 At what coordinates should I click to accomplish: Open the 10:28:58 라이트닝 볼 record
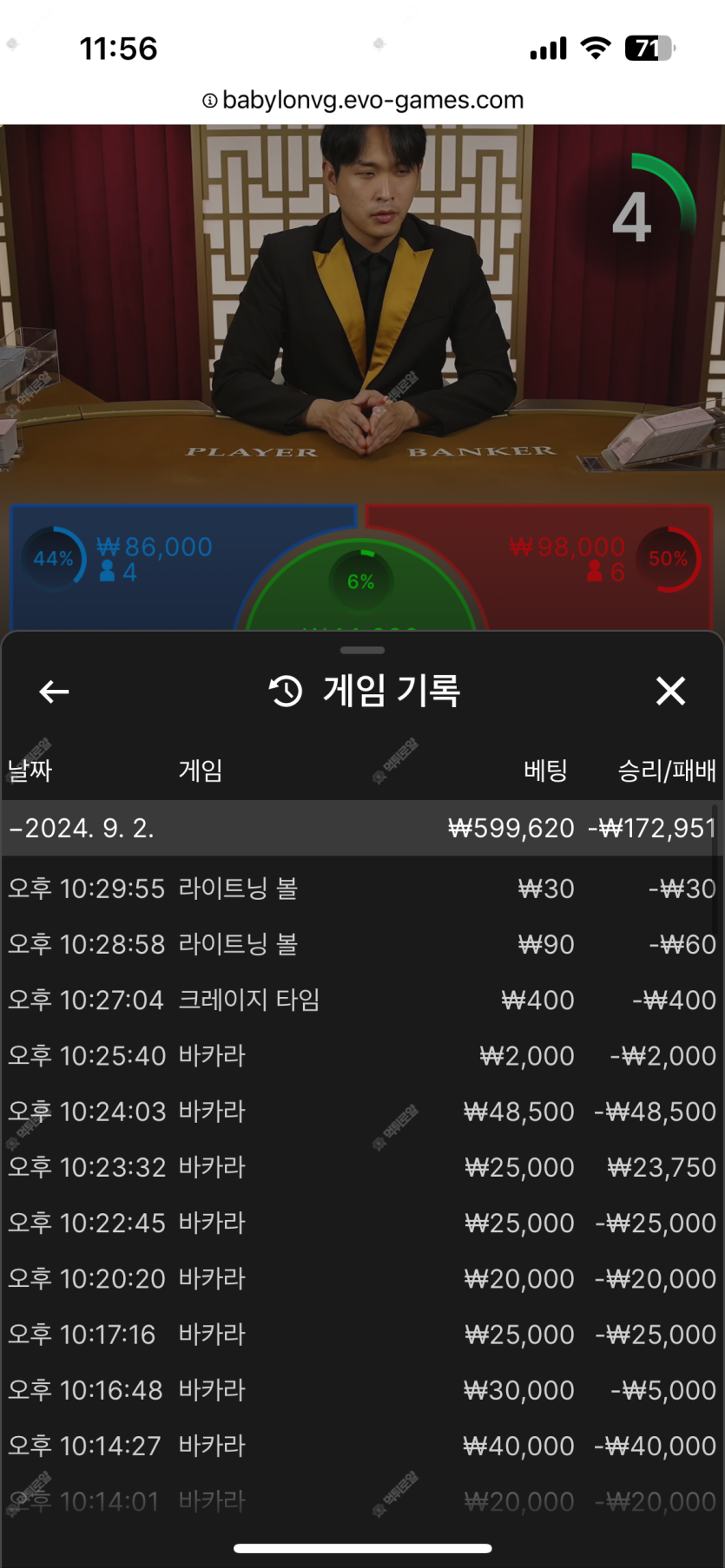[362, 944]
